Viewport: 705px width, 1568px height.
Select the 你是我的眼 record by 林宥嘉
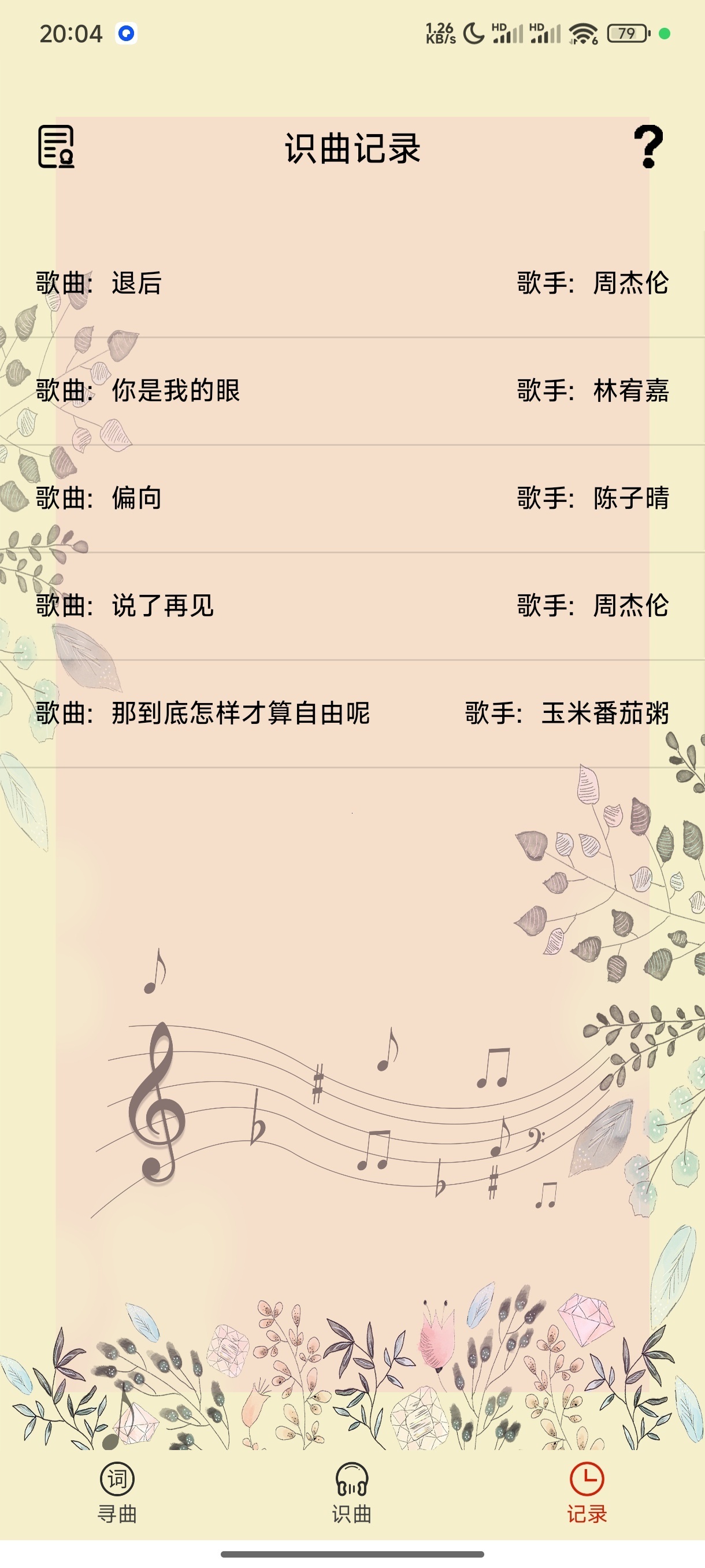click(x=352, y=391)
